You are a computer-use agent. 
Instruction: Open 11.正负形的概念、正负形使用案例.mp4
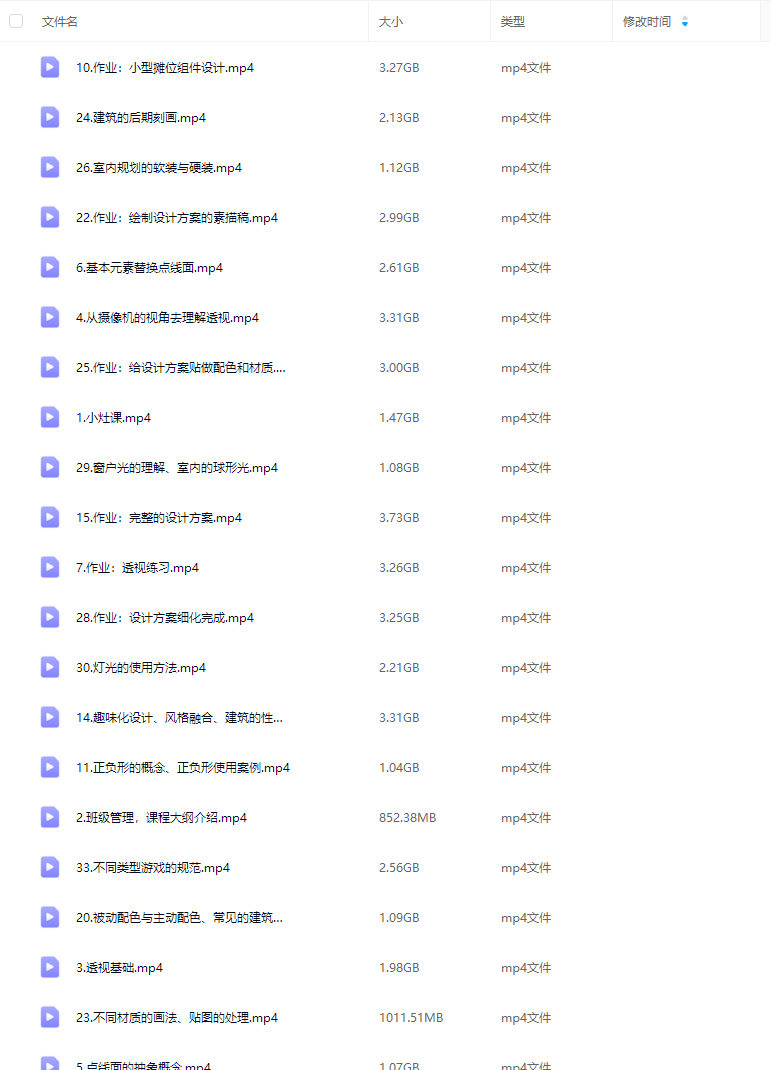(x=183, y=768)
